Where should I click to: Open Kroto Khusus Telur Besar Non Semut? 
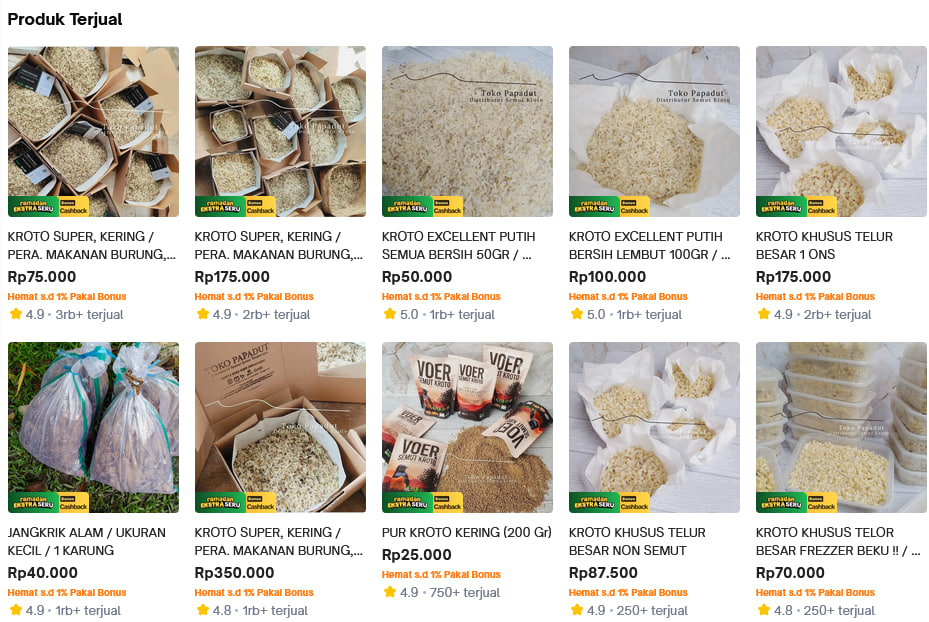point(654,427)
